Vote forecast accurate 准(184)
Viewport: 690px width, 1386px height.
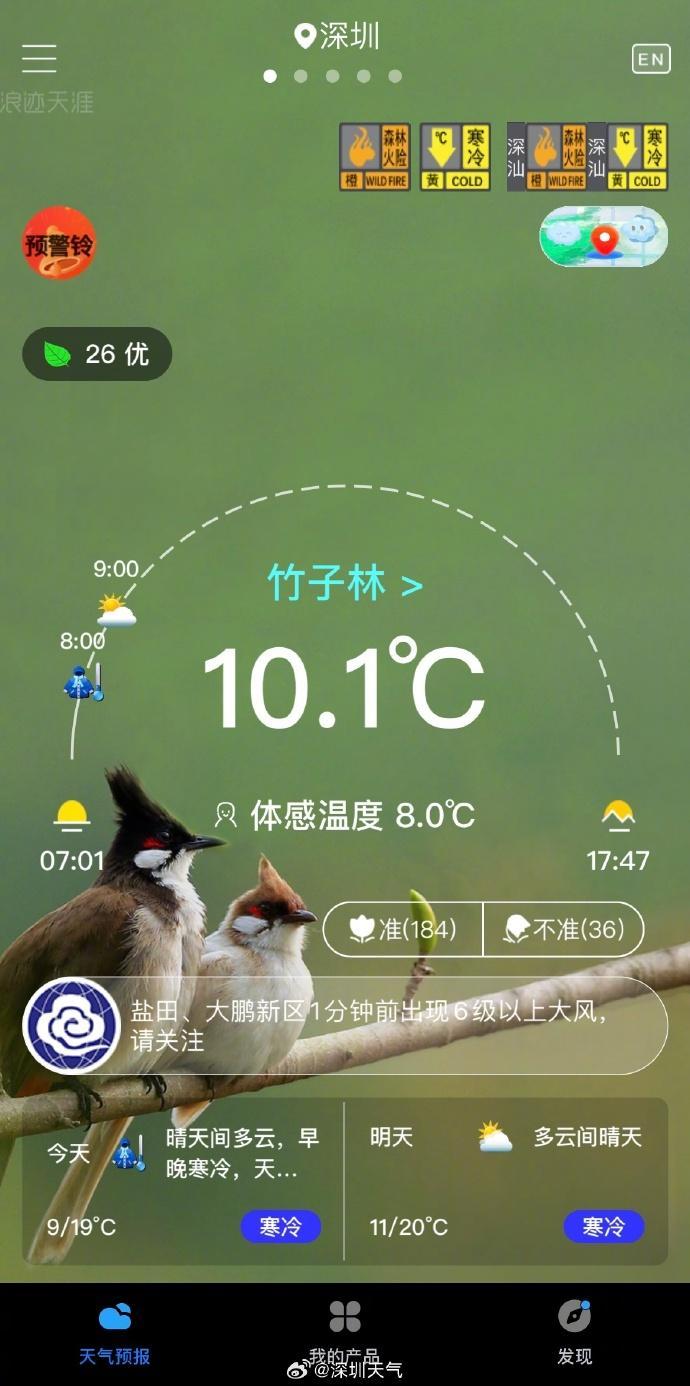[x=403, y=930]
